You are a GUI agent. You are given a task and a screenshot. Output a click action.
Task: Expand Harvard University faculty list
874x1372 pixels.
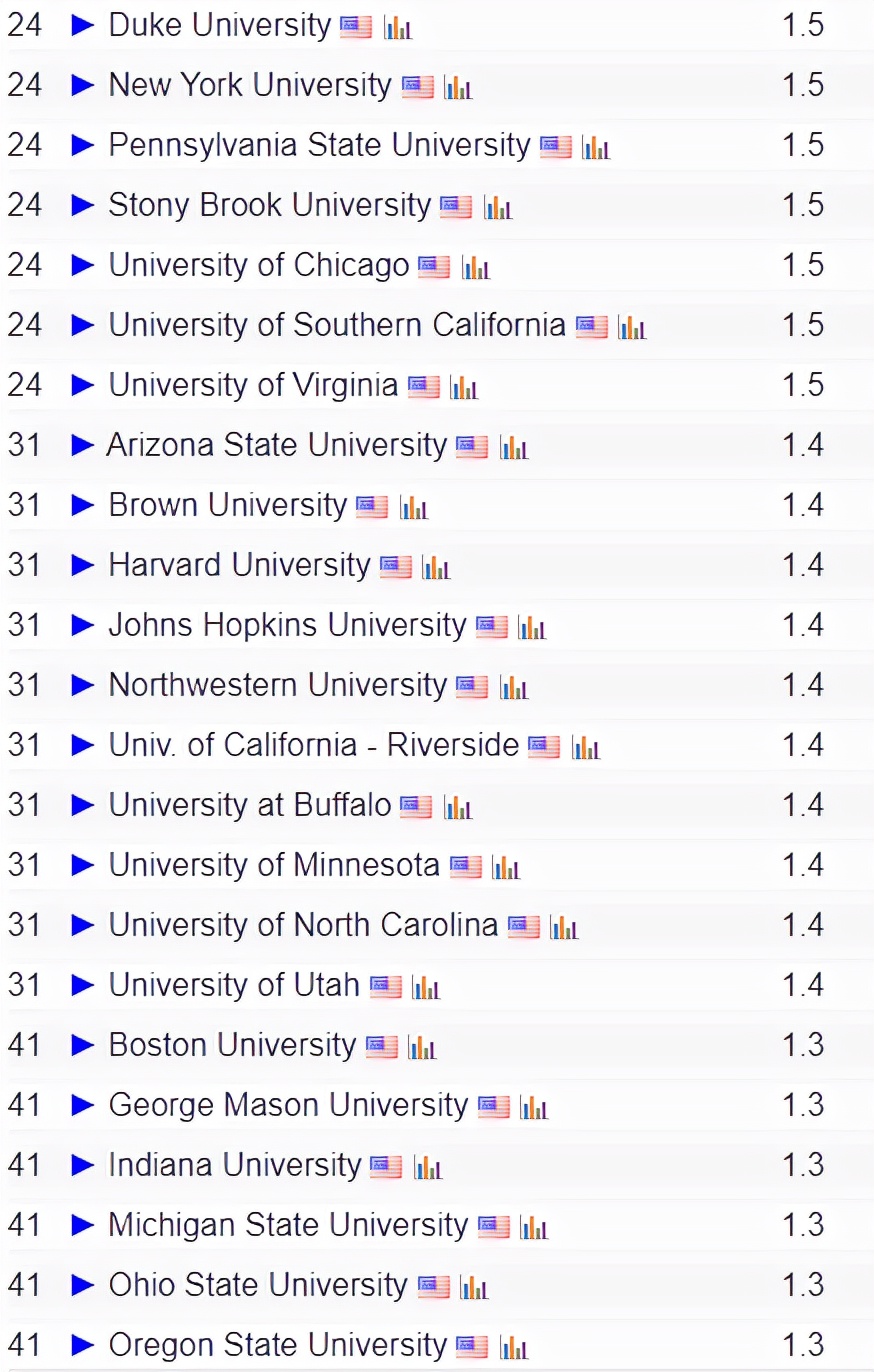83,566
